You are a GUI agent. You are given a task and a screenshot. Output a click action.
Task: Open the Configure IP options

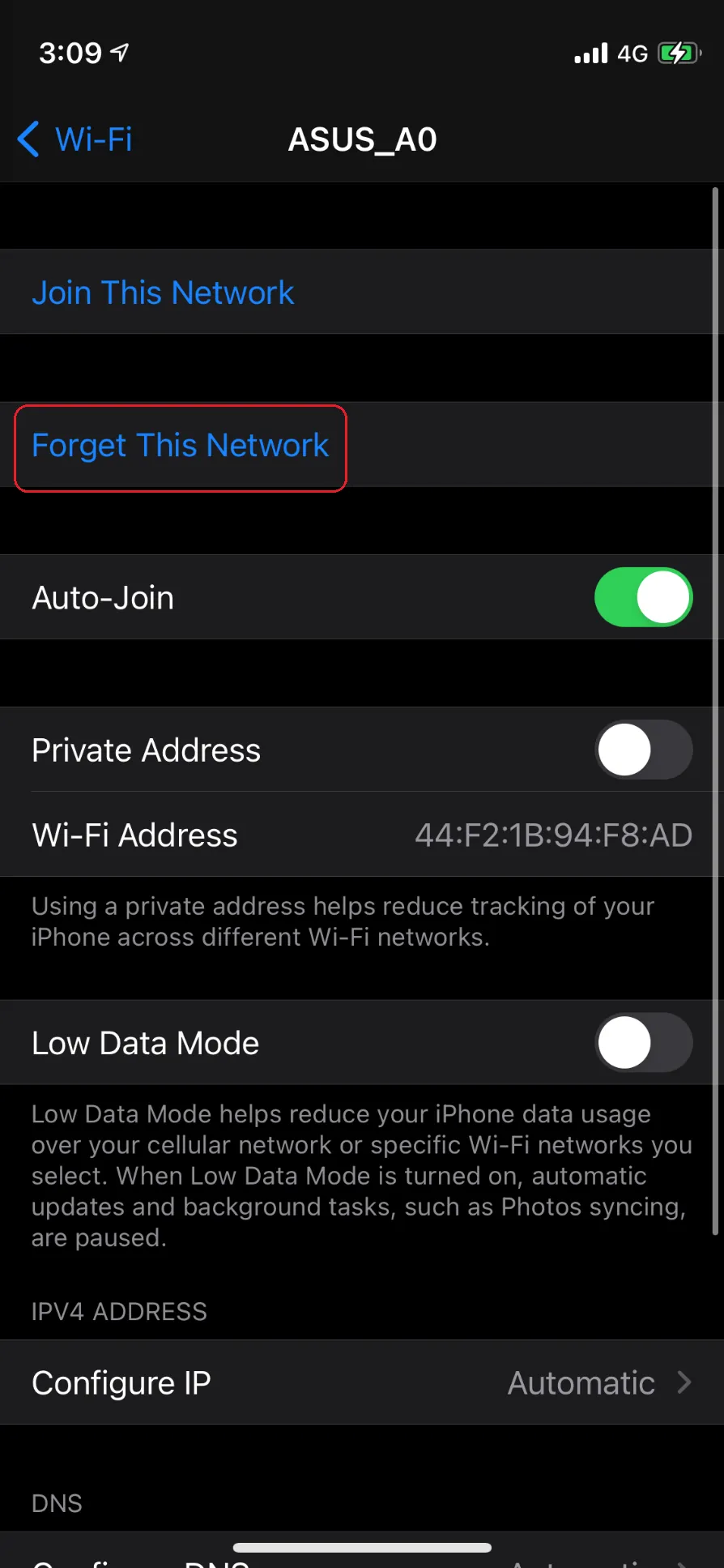click(362, 1382)
